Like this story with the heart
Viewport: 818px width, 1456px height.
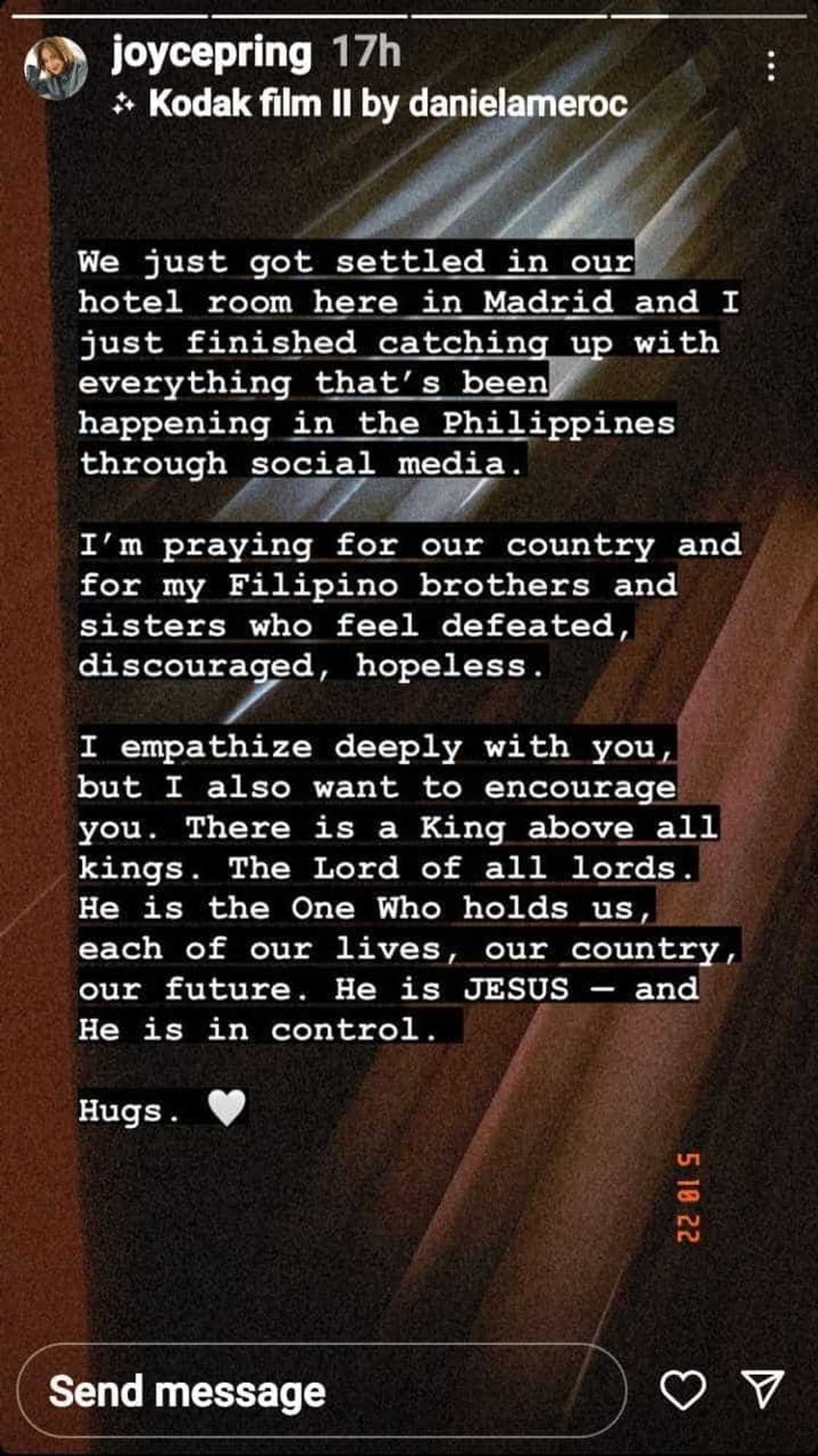pyautogui.click(x=682, y=1390)
